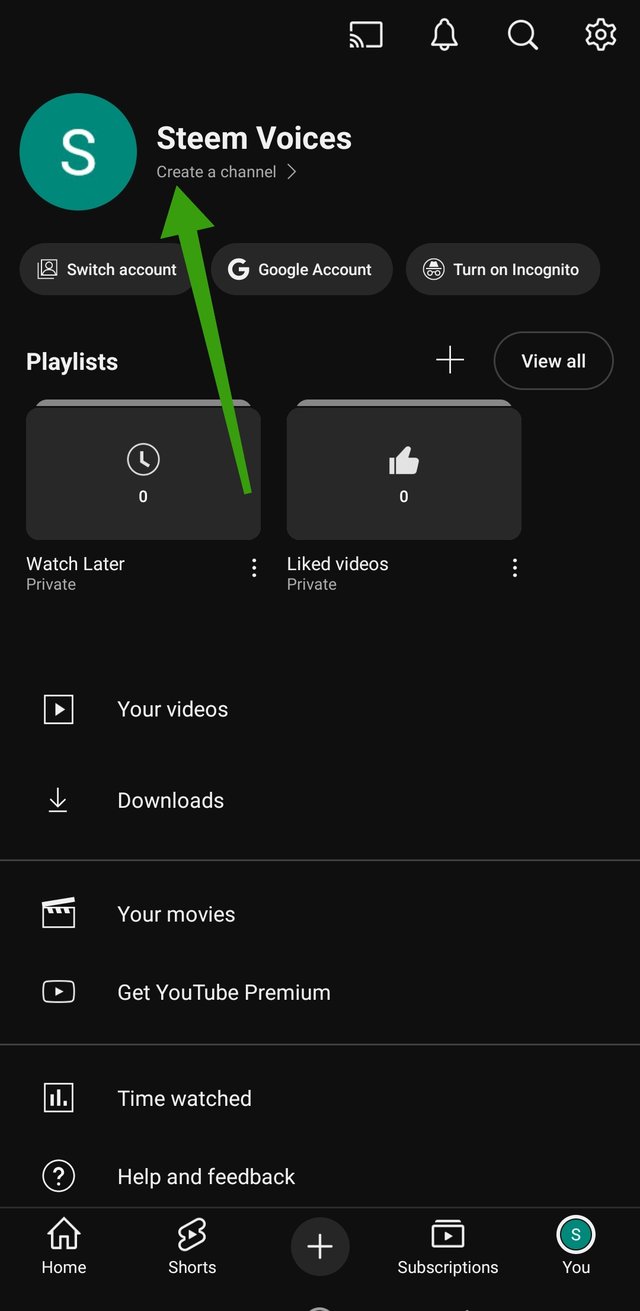
Task: Switch to the Shorts tab
Action: coord(192,1248)
